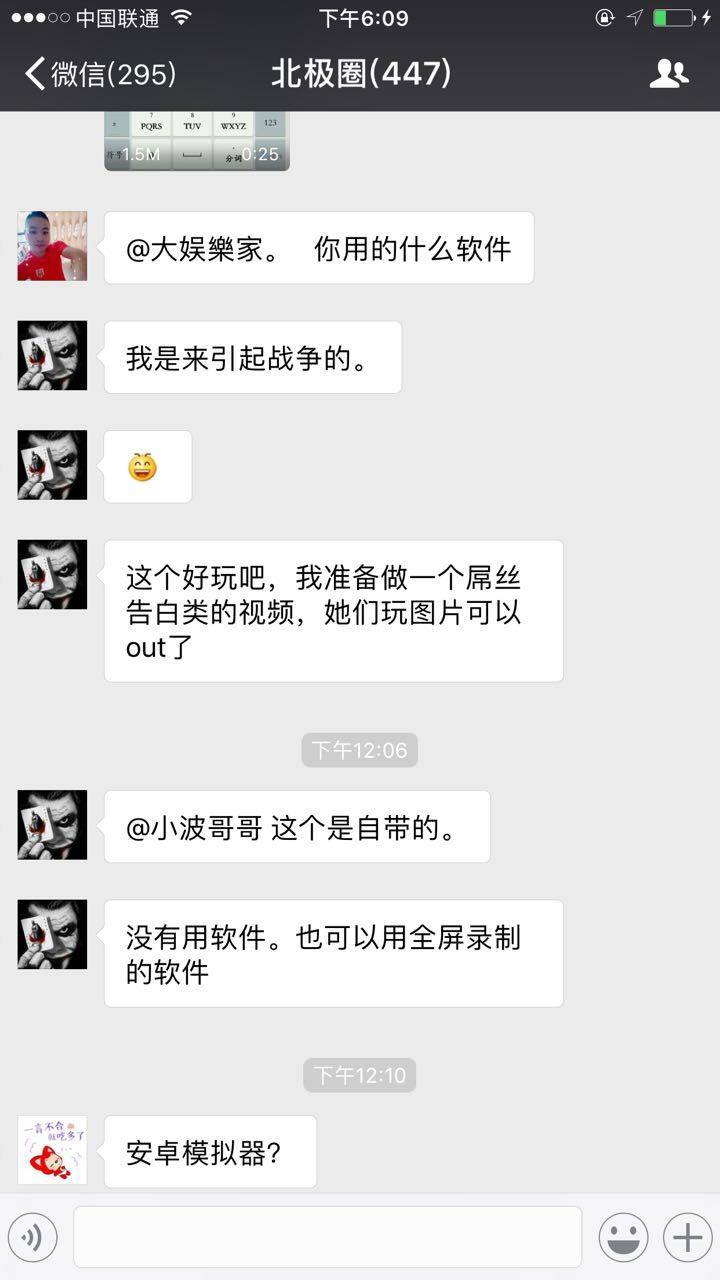Image resolution: width=720 pixels, height=1280 pixels.
Task: Open avatar beside the 安卓模拟器? message
Action: [x=52, y=1150]
